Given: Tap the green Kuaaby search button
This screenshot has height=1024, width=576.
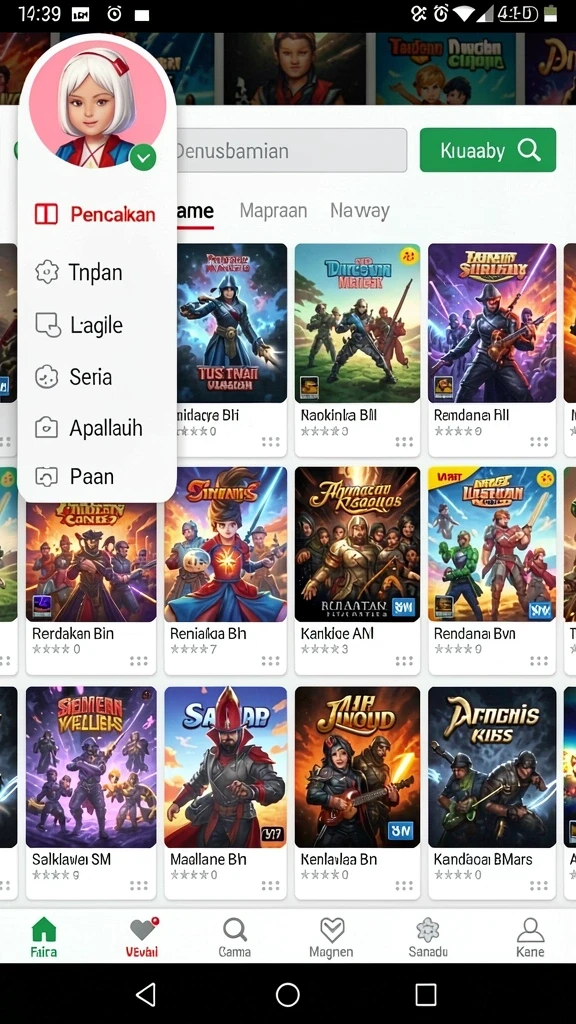Looking at the screenshot, I should (x=487, y=150).
